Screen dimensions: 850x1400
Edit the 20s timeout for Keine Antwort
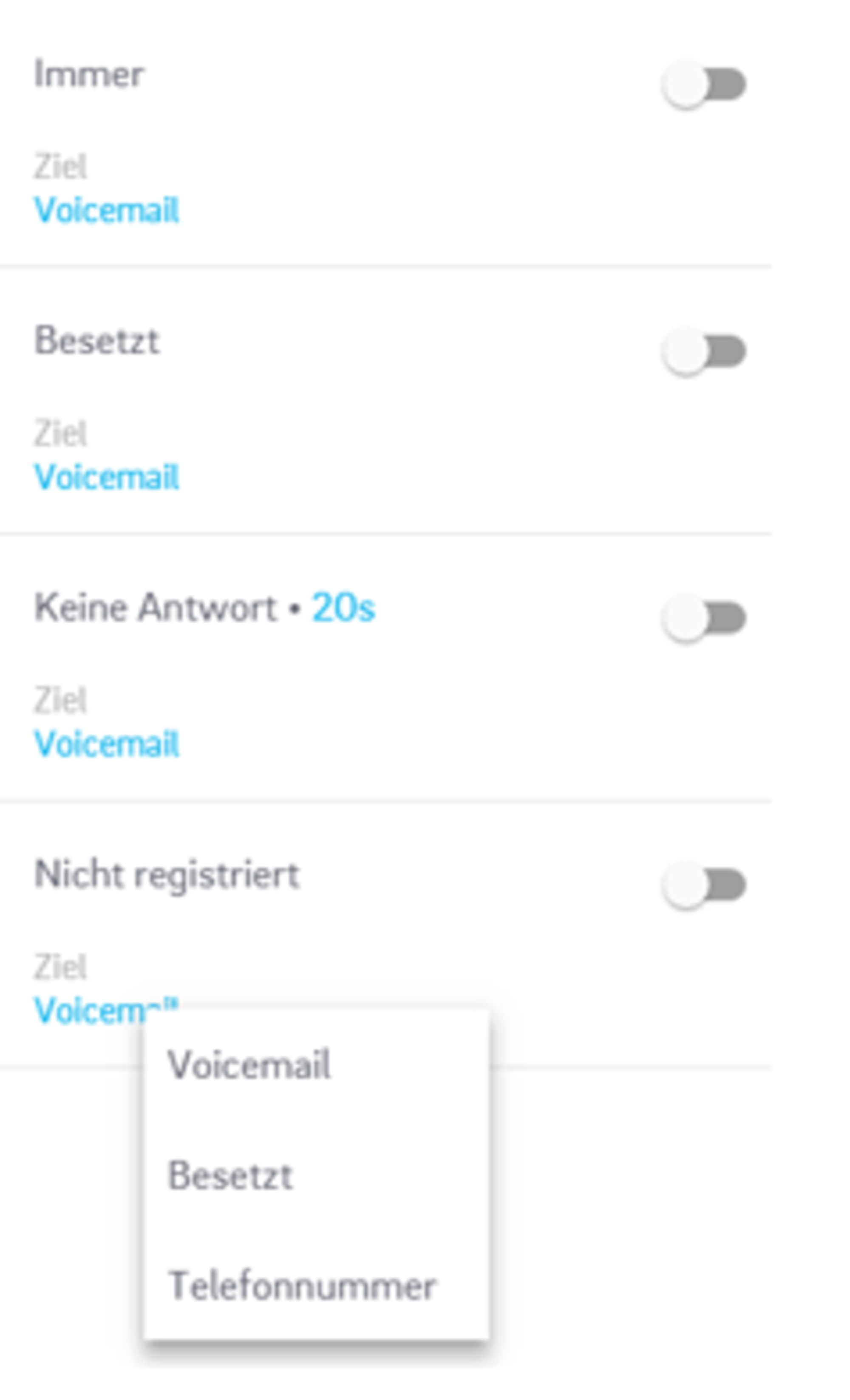(343, 608)
